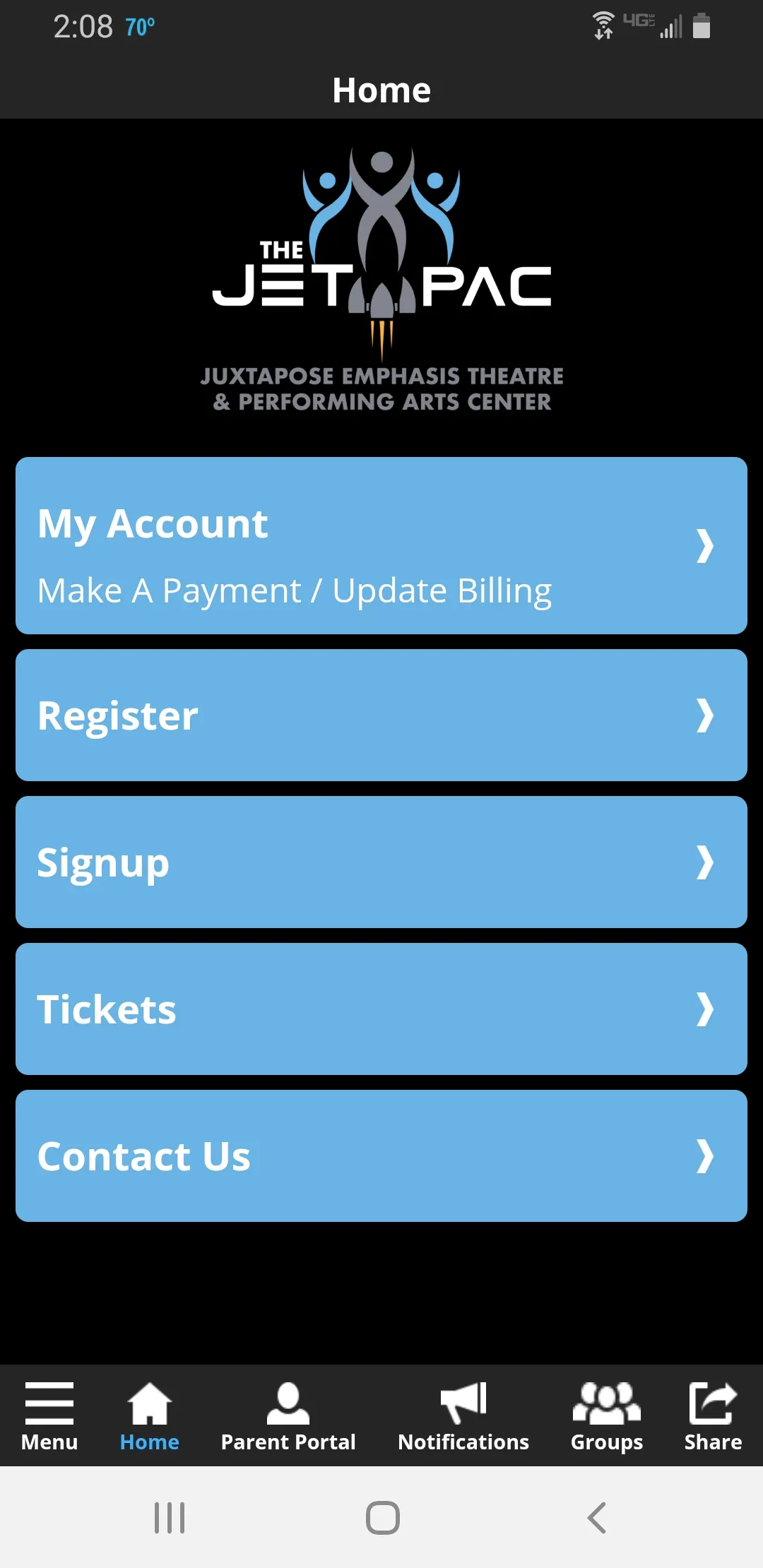Select the Signup row

(381, 862)
